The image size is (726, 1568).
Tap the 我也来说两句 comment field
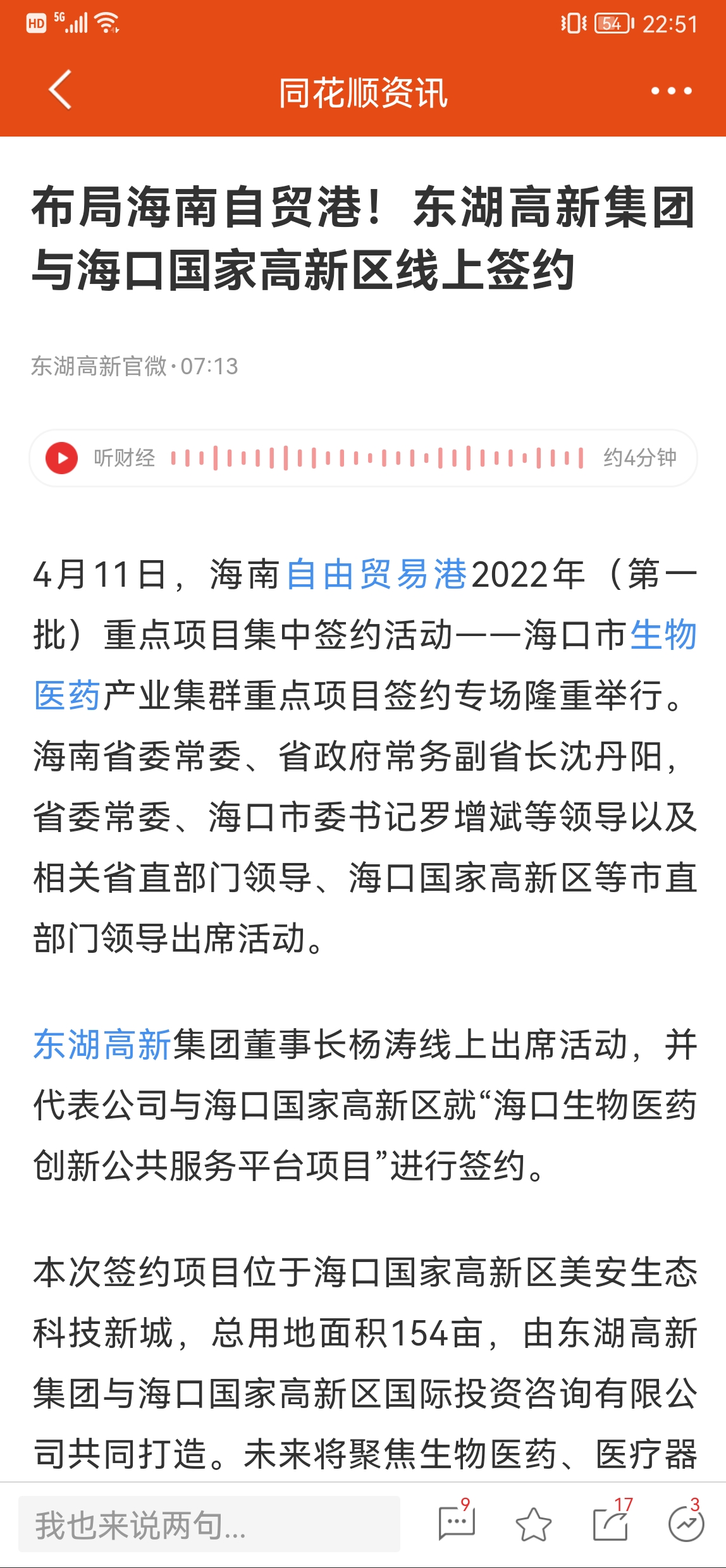pos(209,1524)
